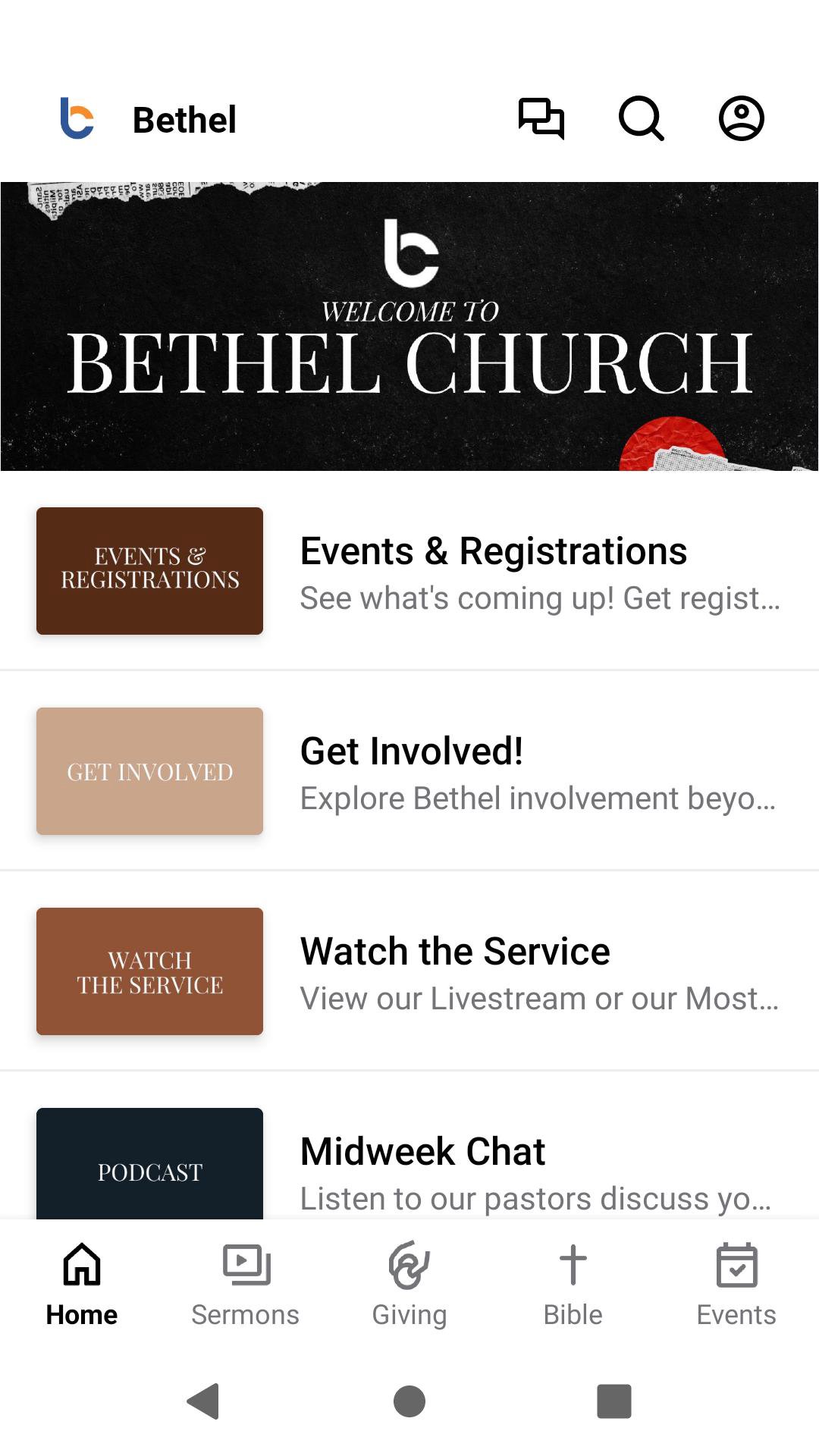Switch to the Sermons tab

click(x=245, y=1282)
